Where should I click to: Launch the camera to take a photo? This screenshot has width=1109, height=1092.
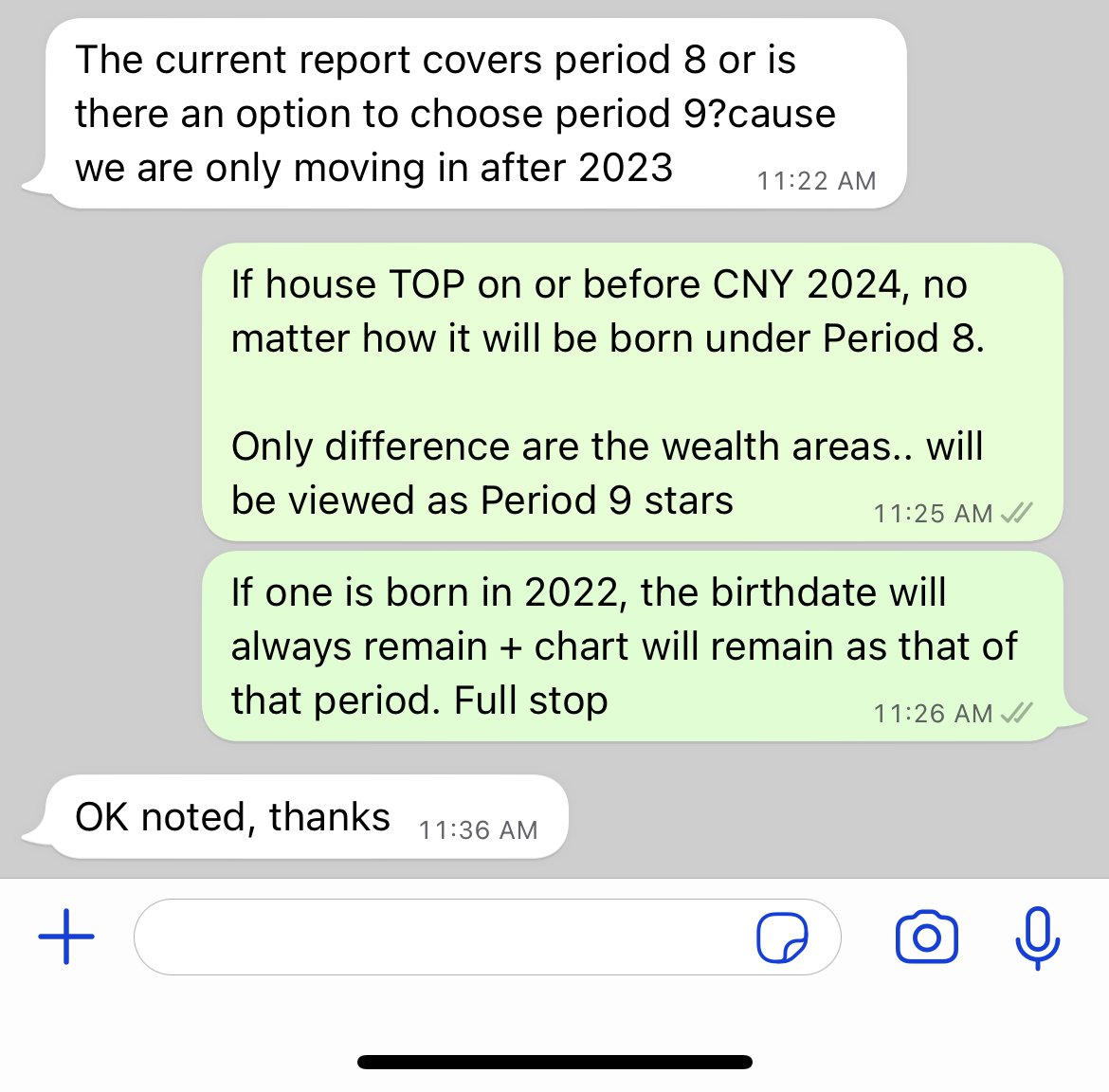pos(926,937)
